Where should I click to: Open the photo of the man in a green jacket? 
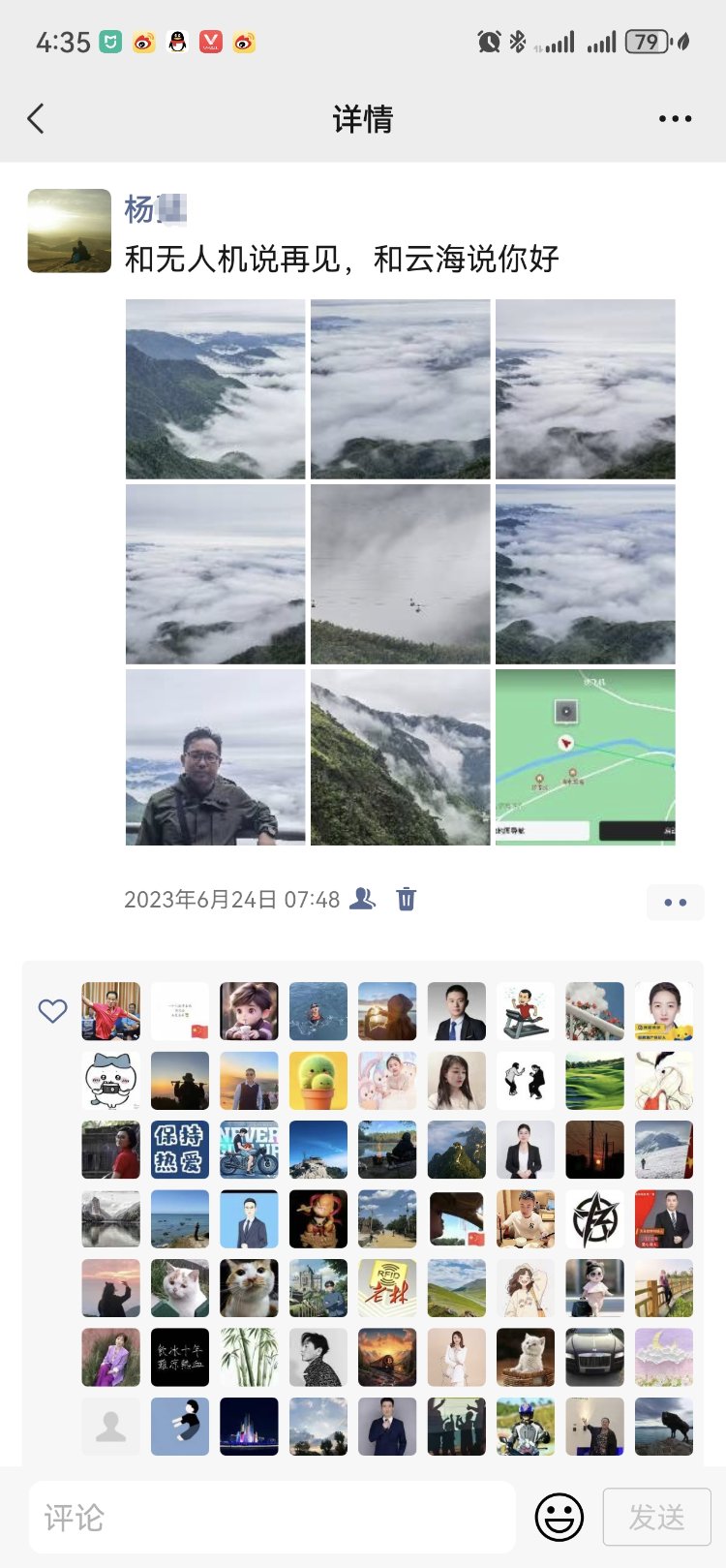tap(215, 757)
